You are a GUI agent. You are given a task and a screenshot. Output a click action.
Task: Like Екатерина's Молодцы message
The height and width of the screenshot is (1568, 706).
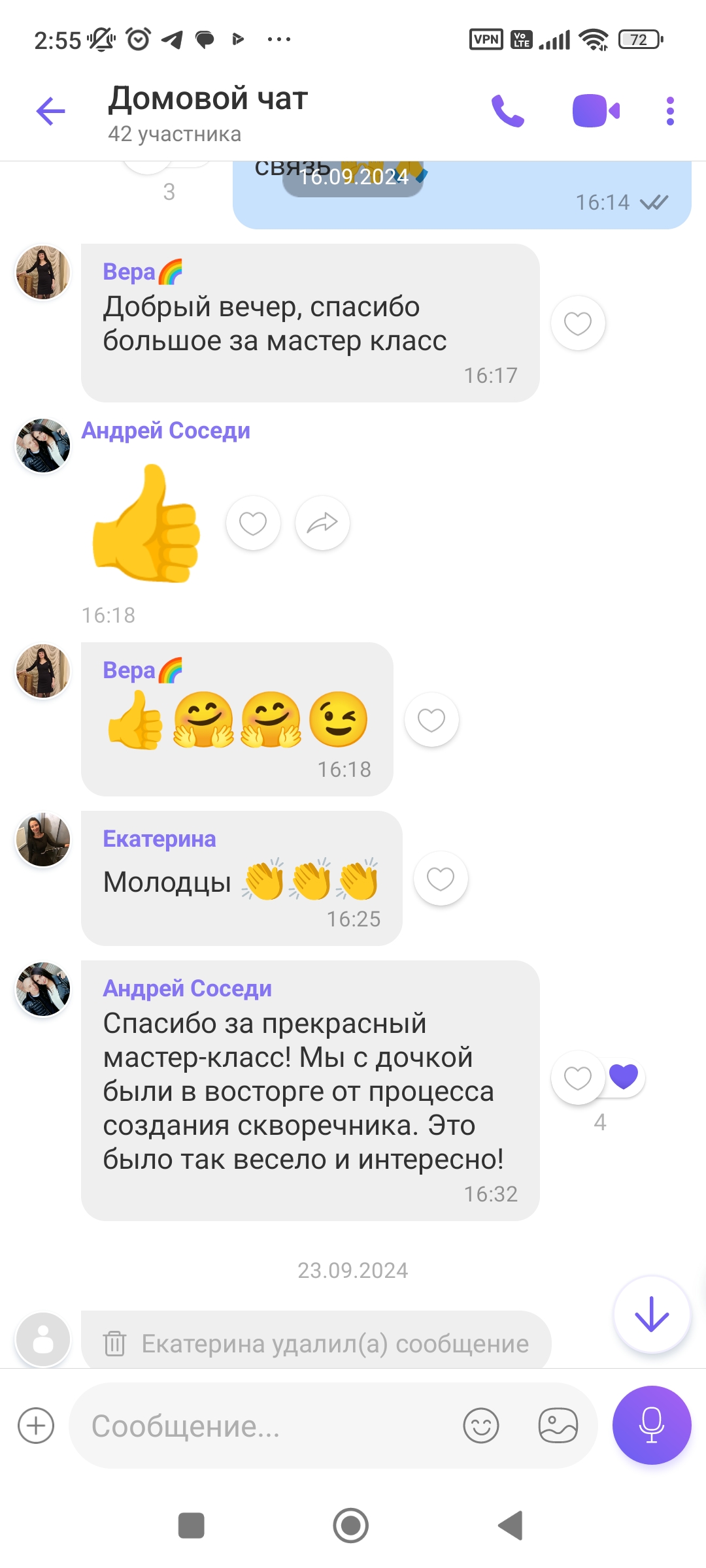click(441, 879)
